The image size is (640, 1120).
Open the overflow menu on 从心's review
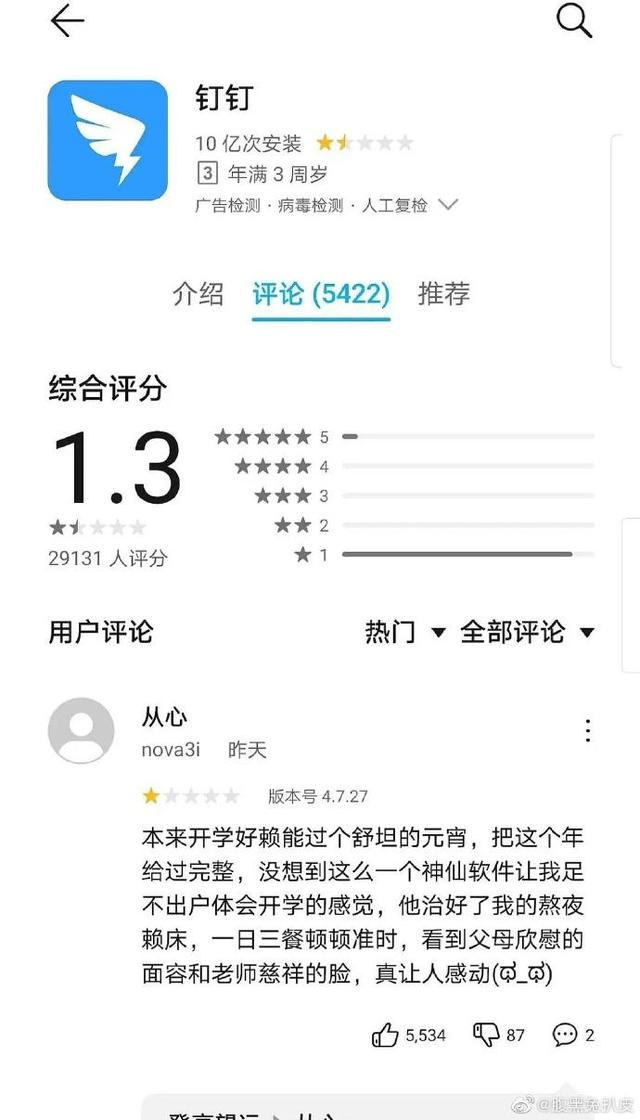(x=588, y=731)
